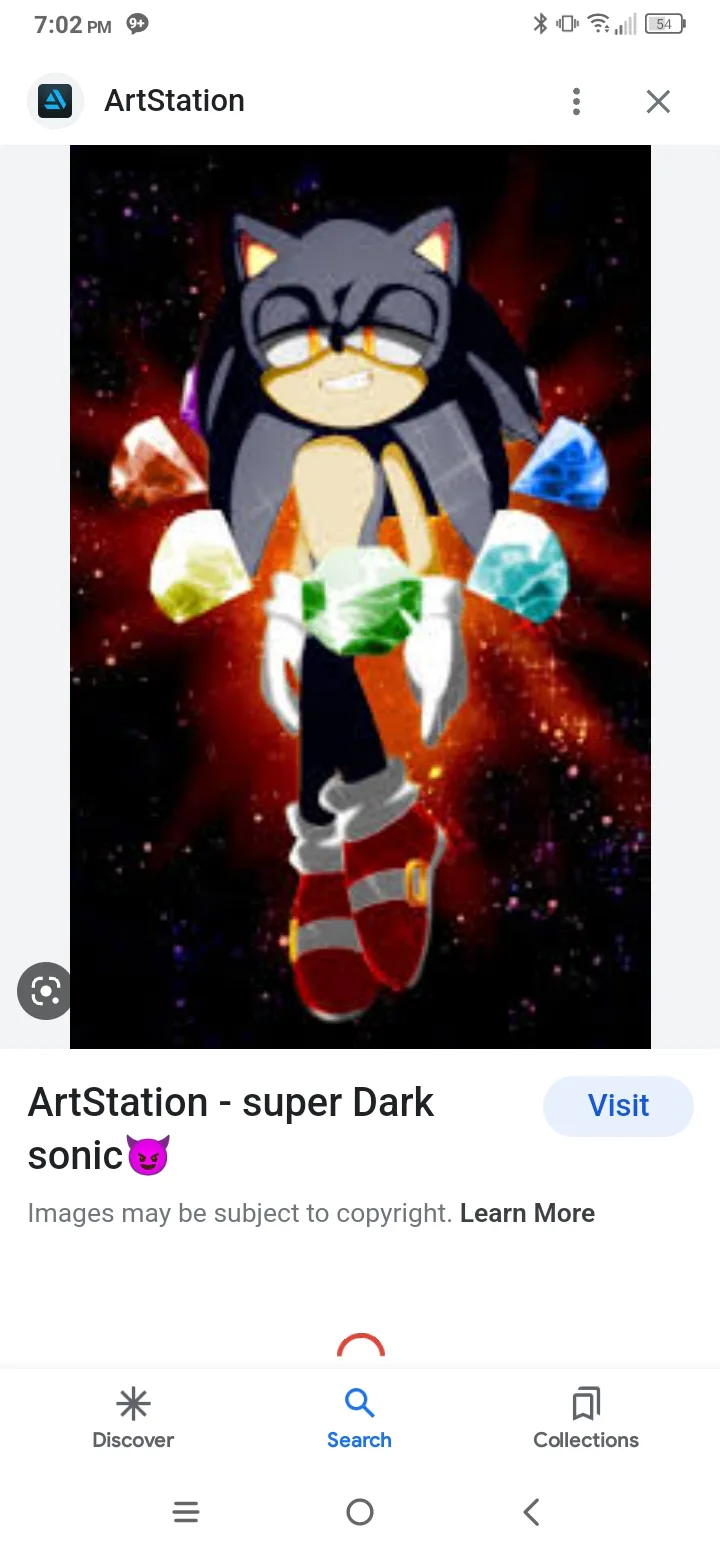Close the image viewer
The width and height of the screenshot is (720, 1560).
coord(658,101)
